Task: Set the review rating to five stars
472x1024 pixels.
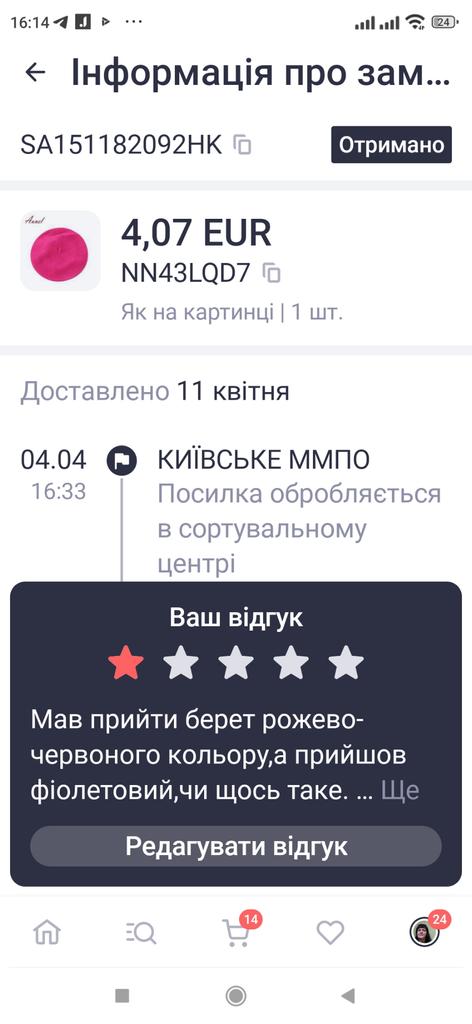Action: coord(345,663)
